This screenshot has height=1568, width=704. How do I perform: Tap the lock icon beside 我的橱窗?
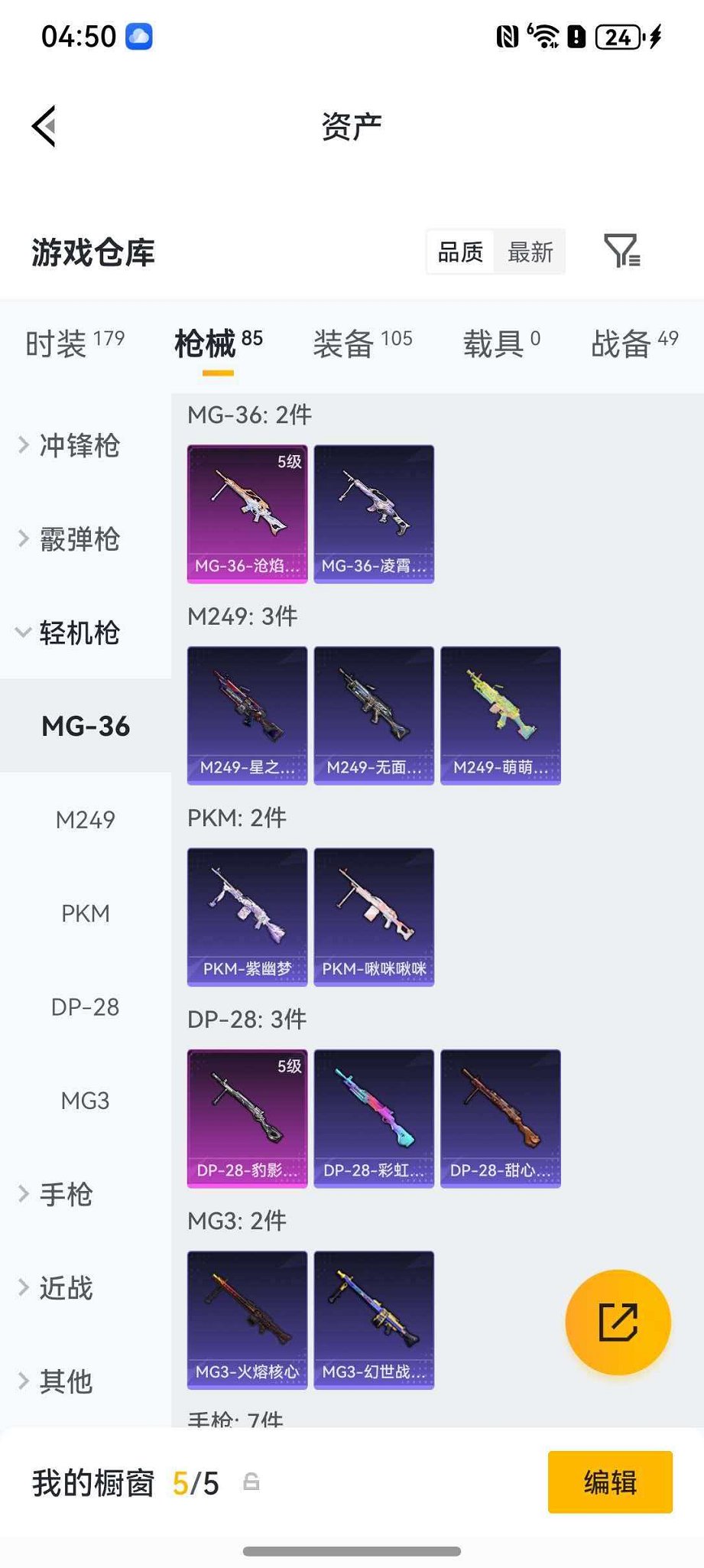click(x=253, y=1482)
